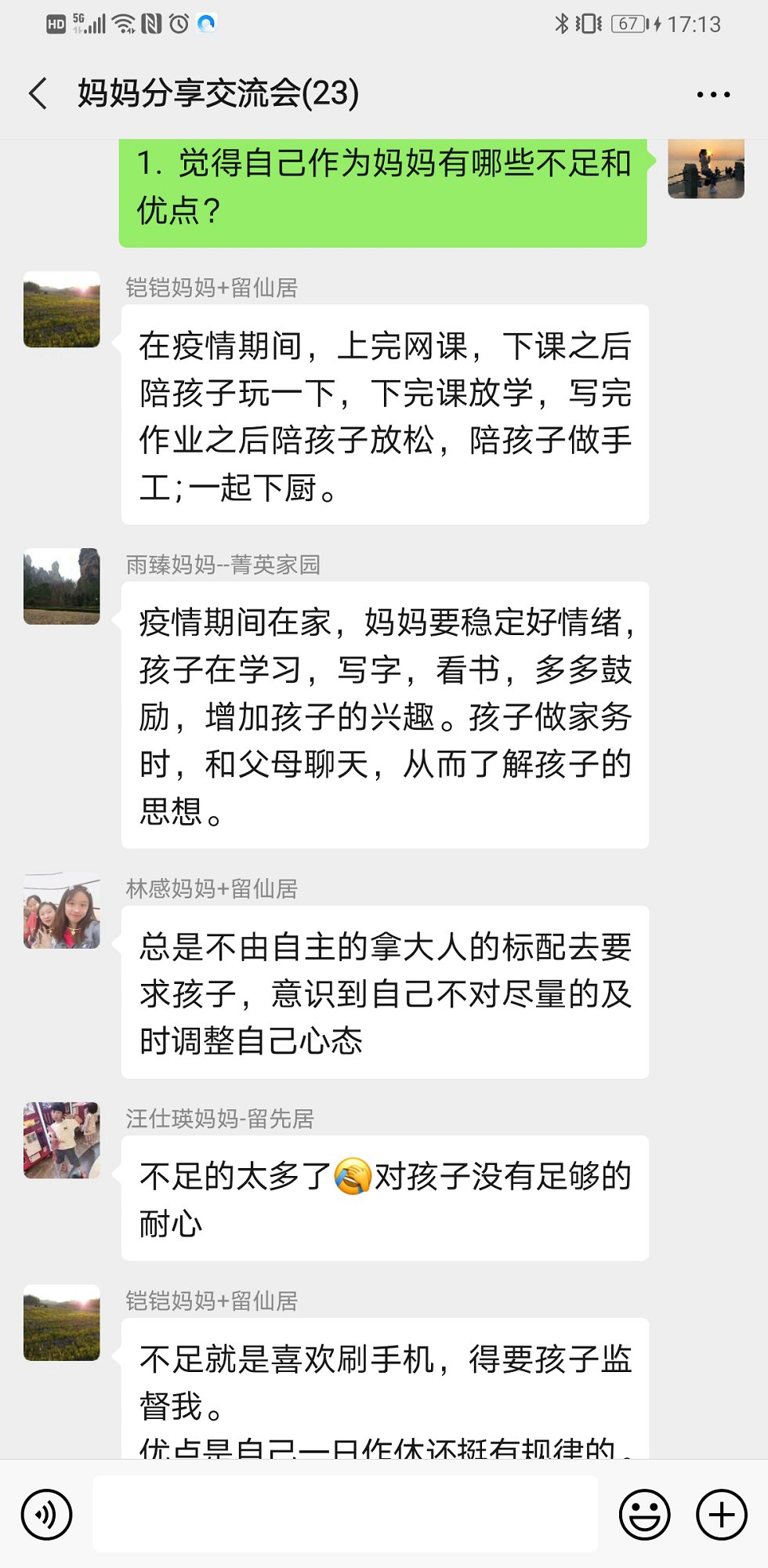Open the emoji sticker panel
Image resolution: width=768 pixels, height=1568 pixels.
(644, 1514)
